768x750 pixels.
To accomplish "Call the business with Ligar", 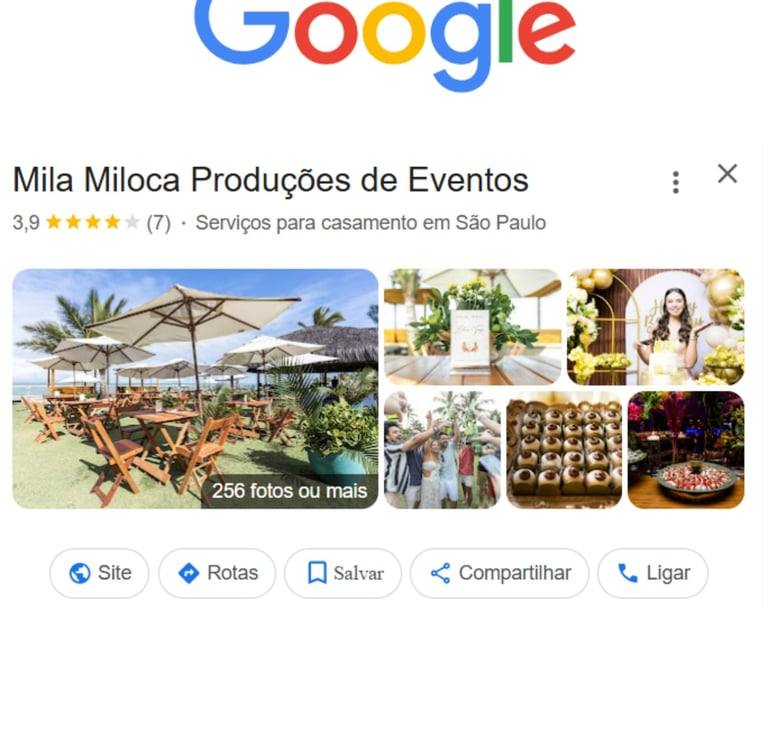I will pyautogui.click(x=652, y=573).
